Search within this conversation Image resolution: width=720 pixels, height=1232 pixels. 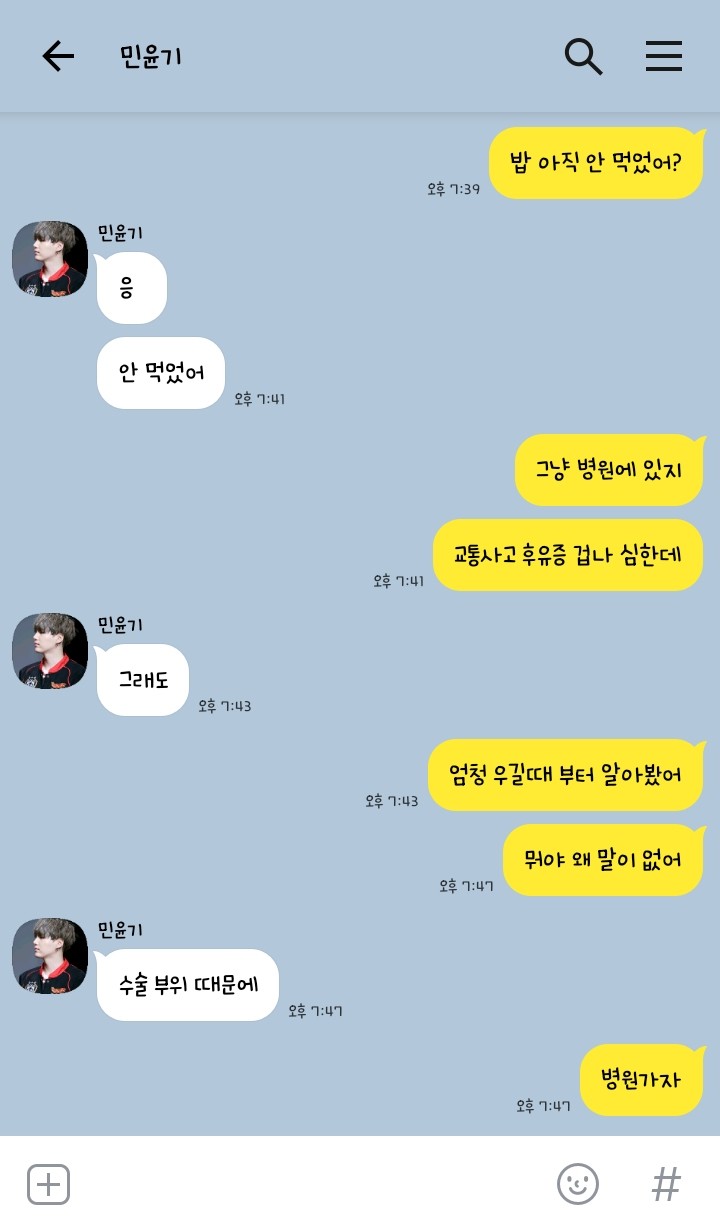583,57
